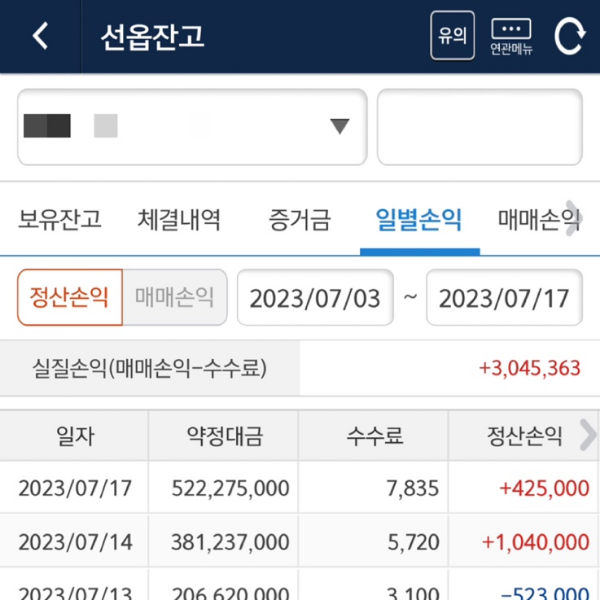Show more columns with the table header arrow
The image size is (600, 600).
(587, 435)
